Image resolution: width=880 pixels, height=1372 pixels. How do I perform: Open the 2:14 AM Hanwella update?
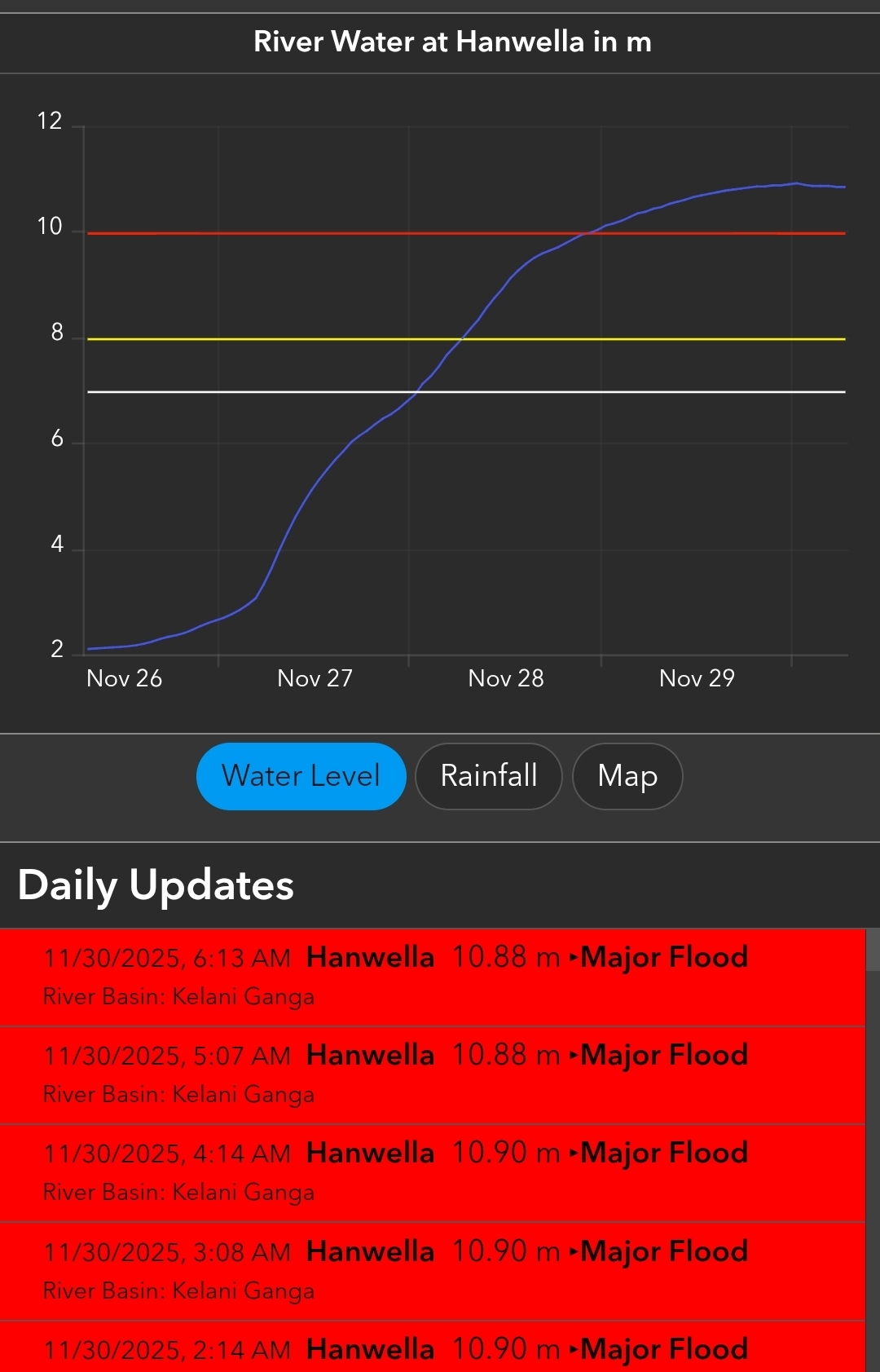pyautogui.click(x=432, y=1350)
